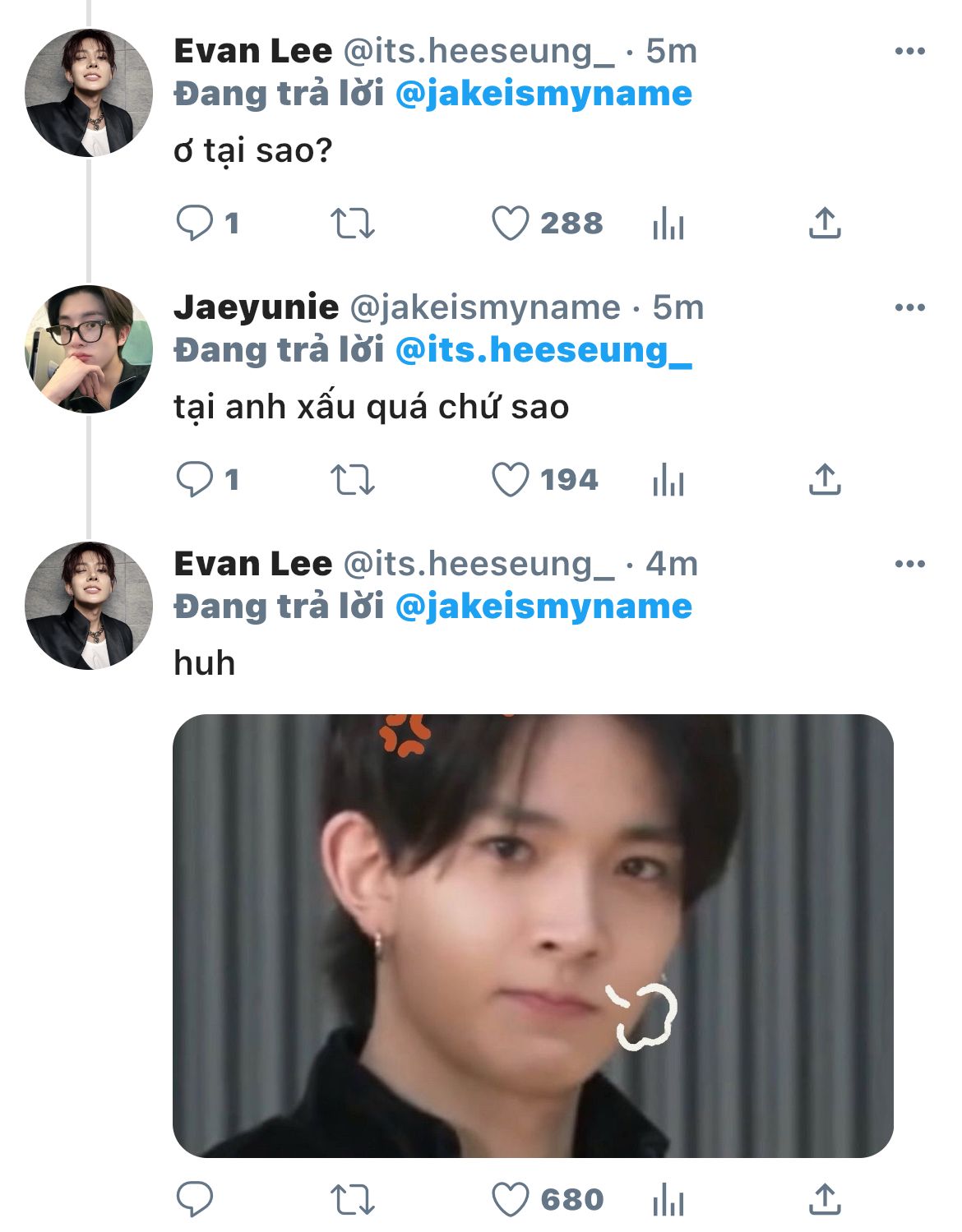Share Jaeyunie's reply tweet
This screenshot has height=1232, width=962.
pyautogui.click(x=825, y=479)
